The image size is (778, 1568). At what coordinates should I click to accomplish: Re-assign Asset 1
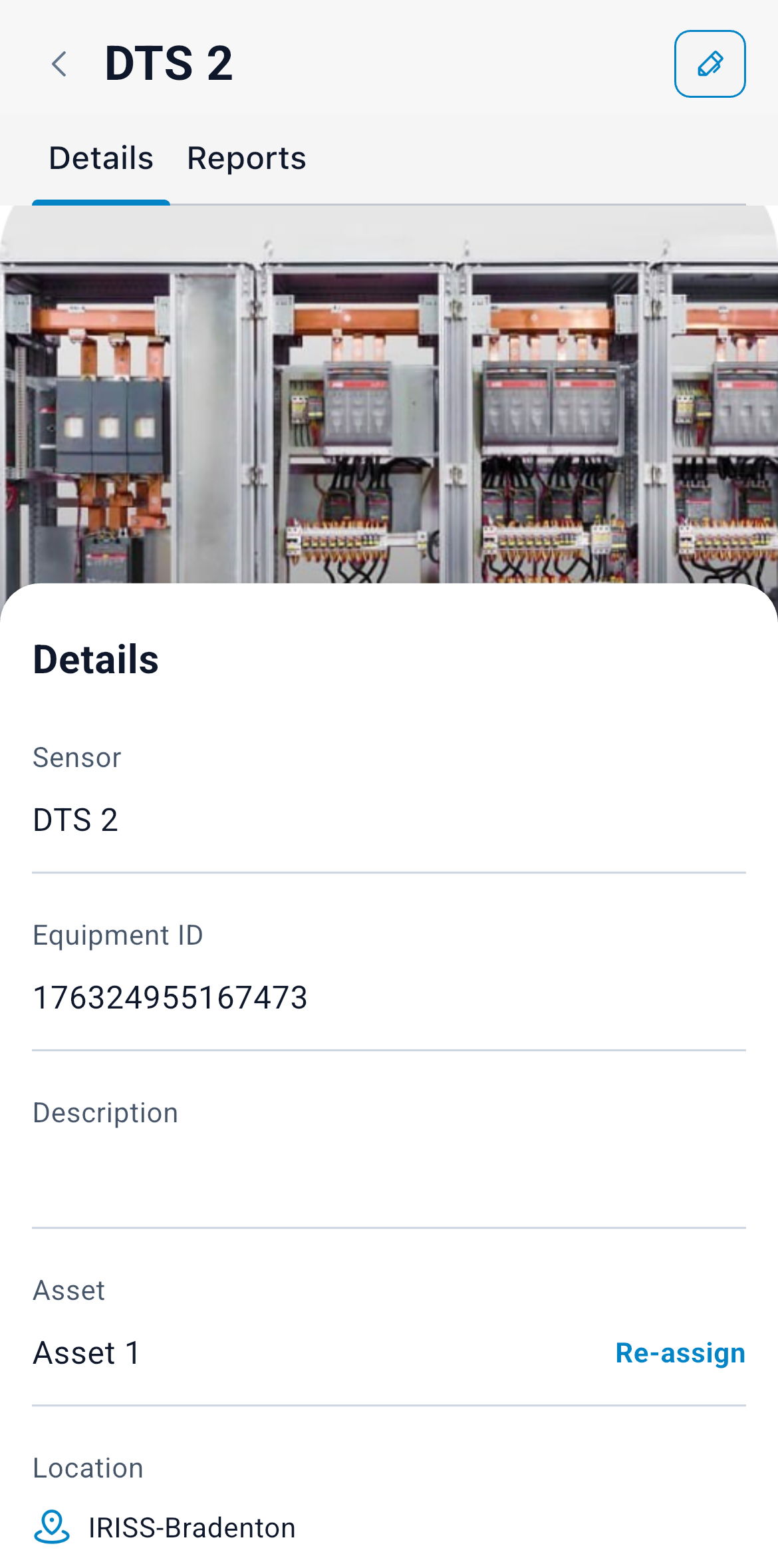click(x=680, y=1353)
